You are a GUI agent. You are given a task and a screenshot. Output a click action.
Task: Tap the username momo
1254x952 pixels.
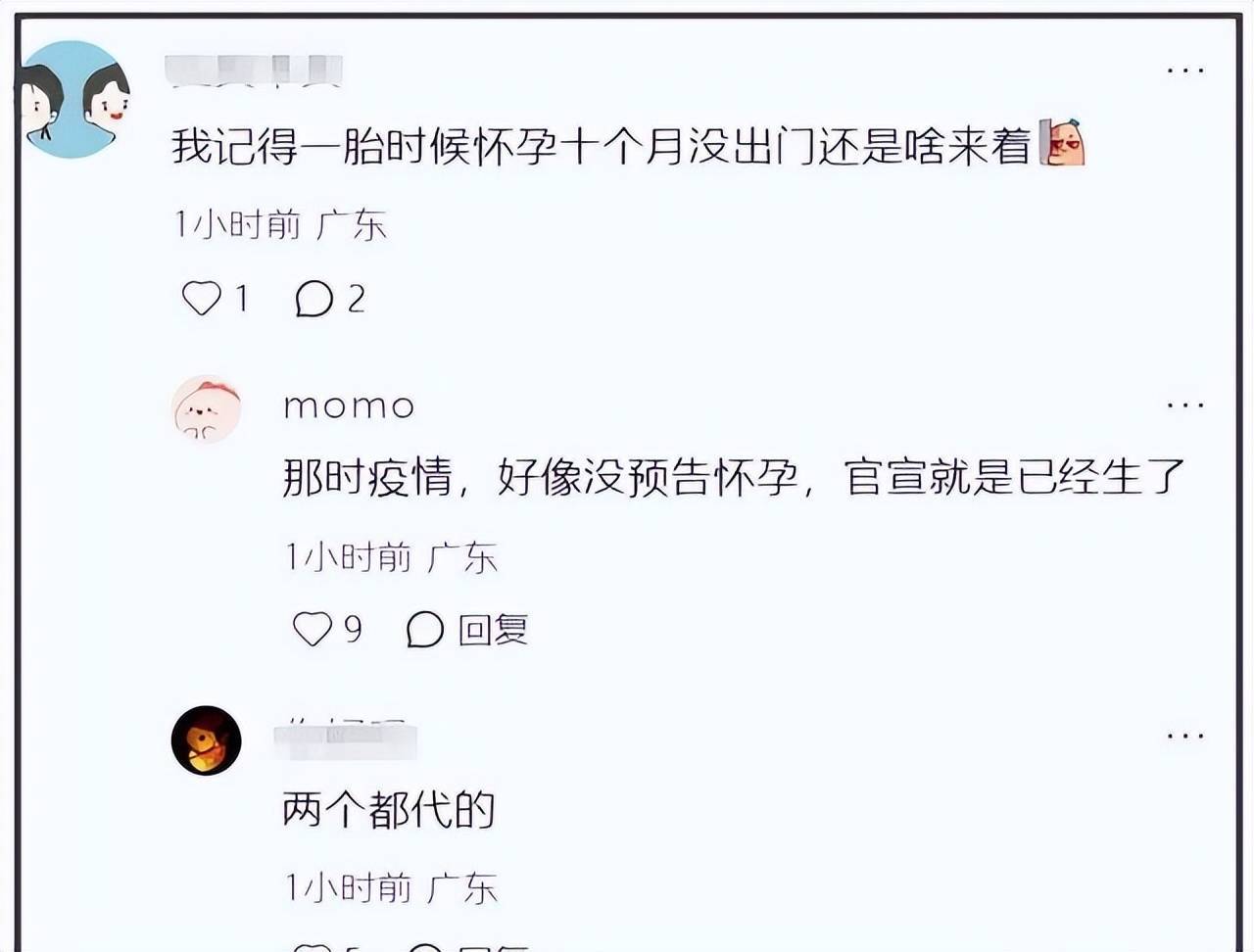click(x=349, y=405)
